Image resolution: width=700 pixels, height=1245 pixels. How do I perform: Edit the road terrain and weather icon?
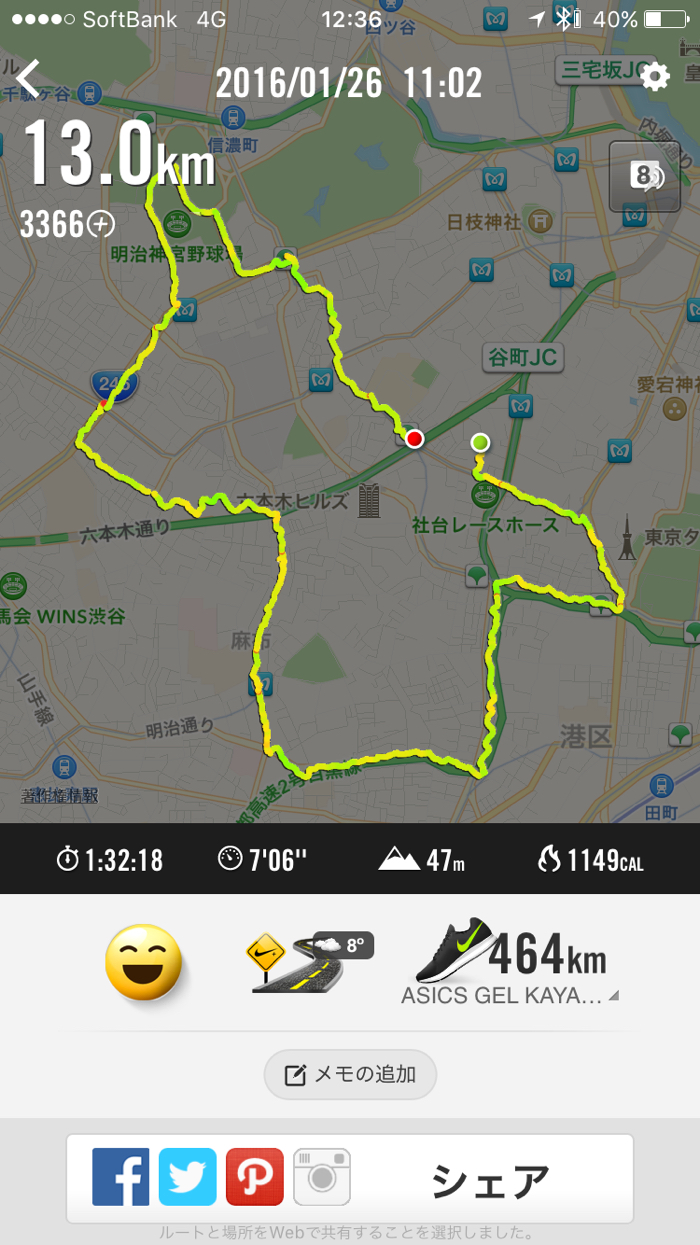[x=308, y=962]
